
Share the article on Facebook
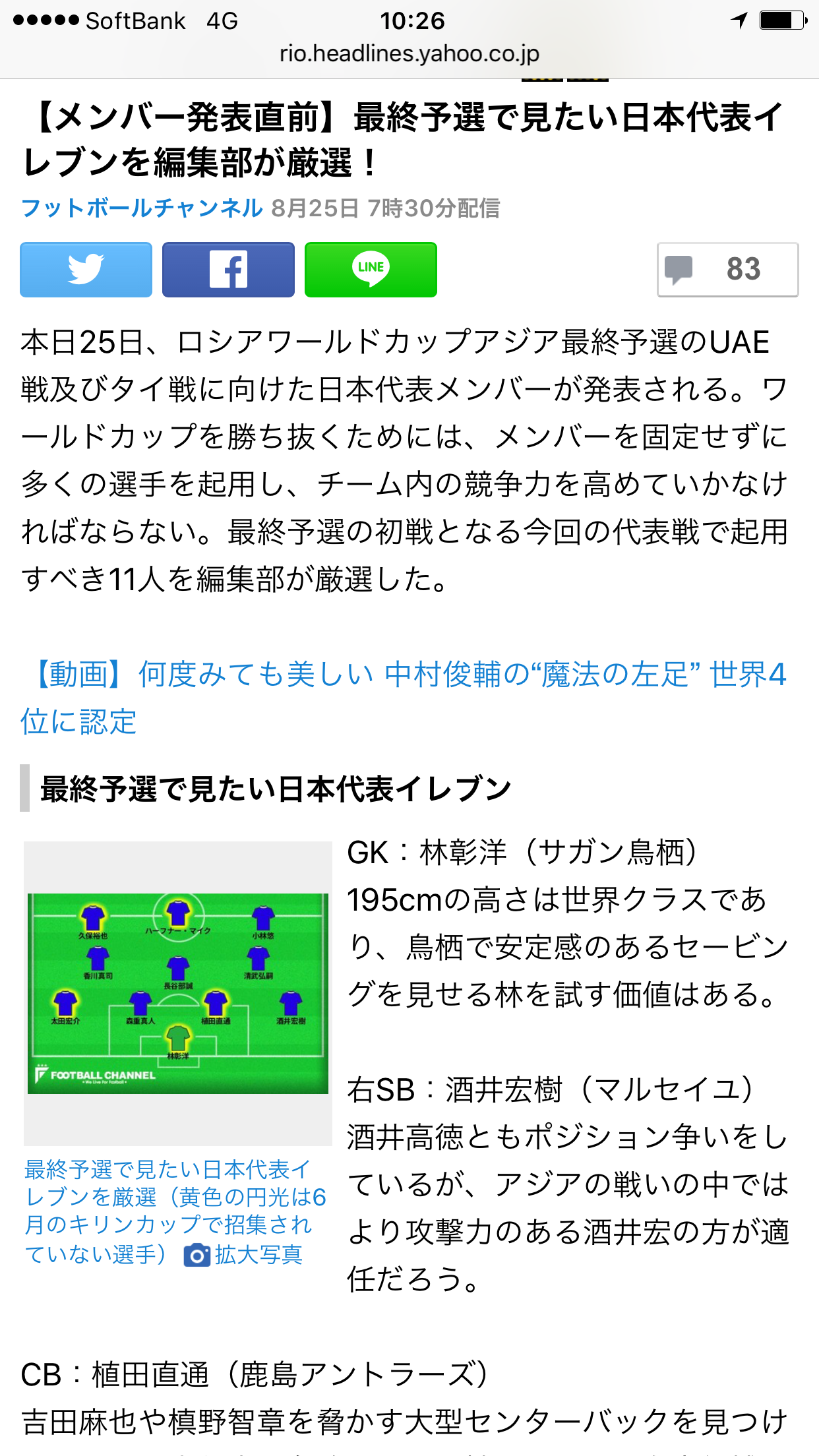point(228,270)
